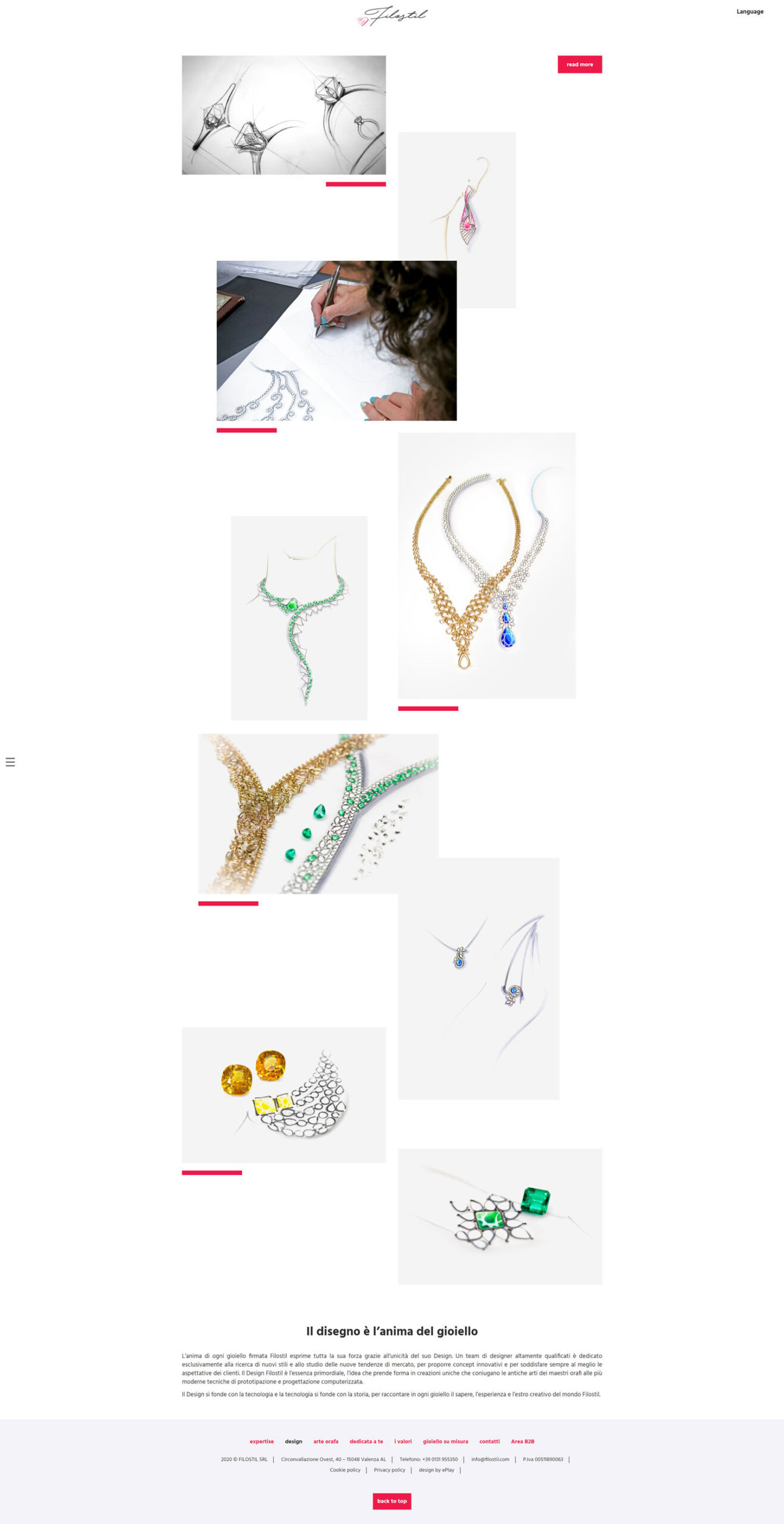Go to the expertise footer link

[x=261, y=1441]
